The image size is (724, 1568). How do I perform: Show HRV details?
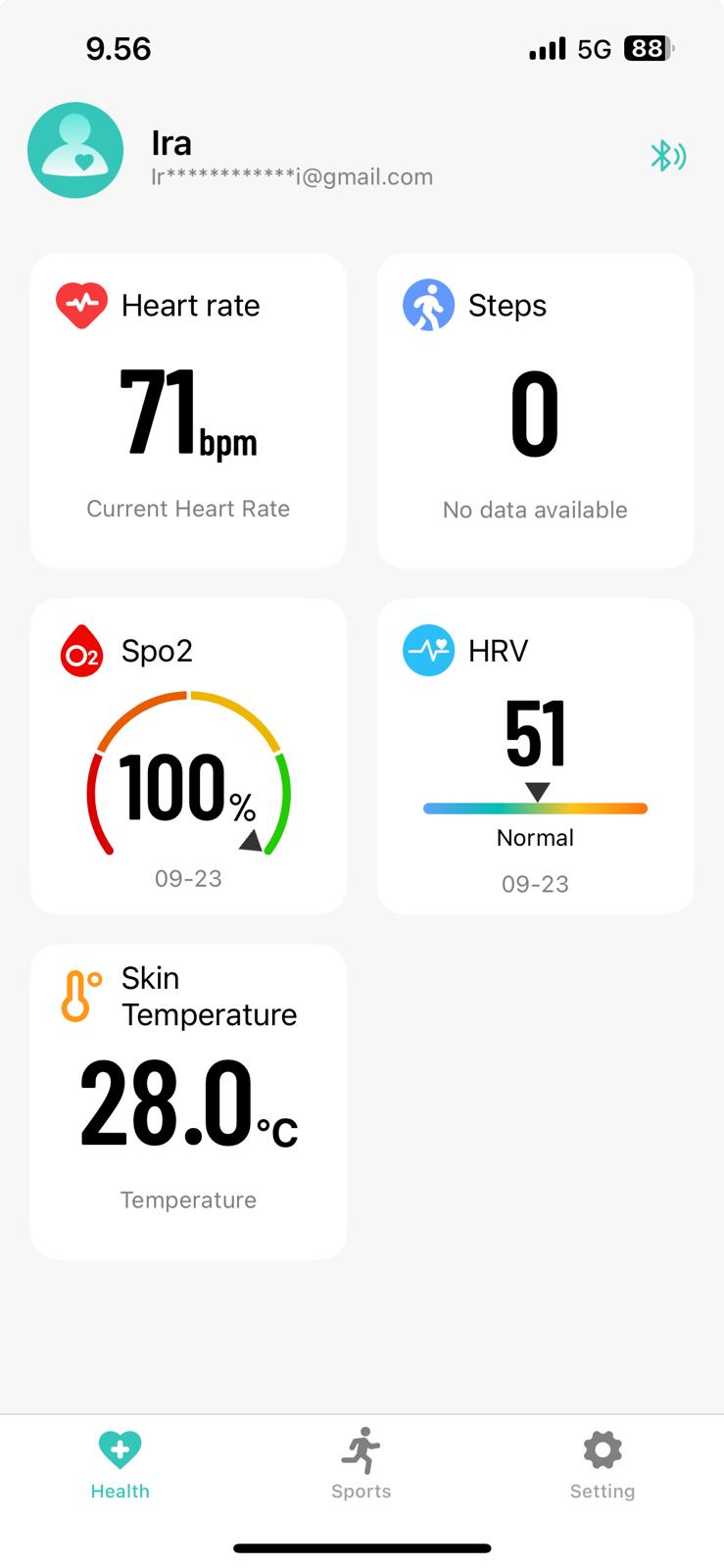(535, 756)
